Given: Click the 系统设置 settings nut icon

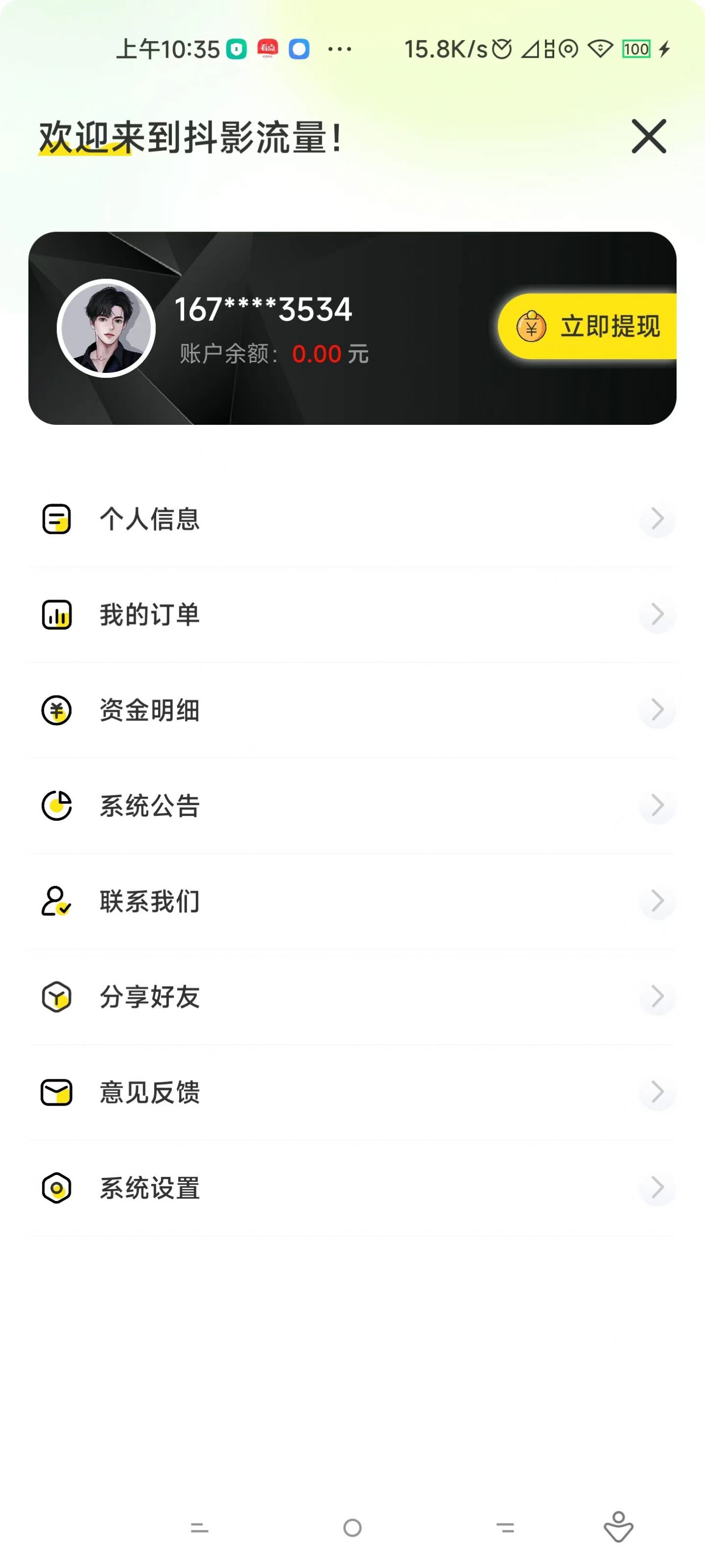Looking at the screenshot, I should click(x=56, y=1188).
